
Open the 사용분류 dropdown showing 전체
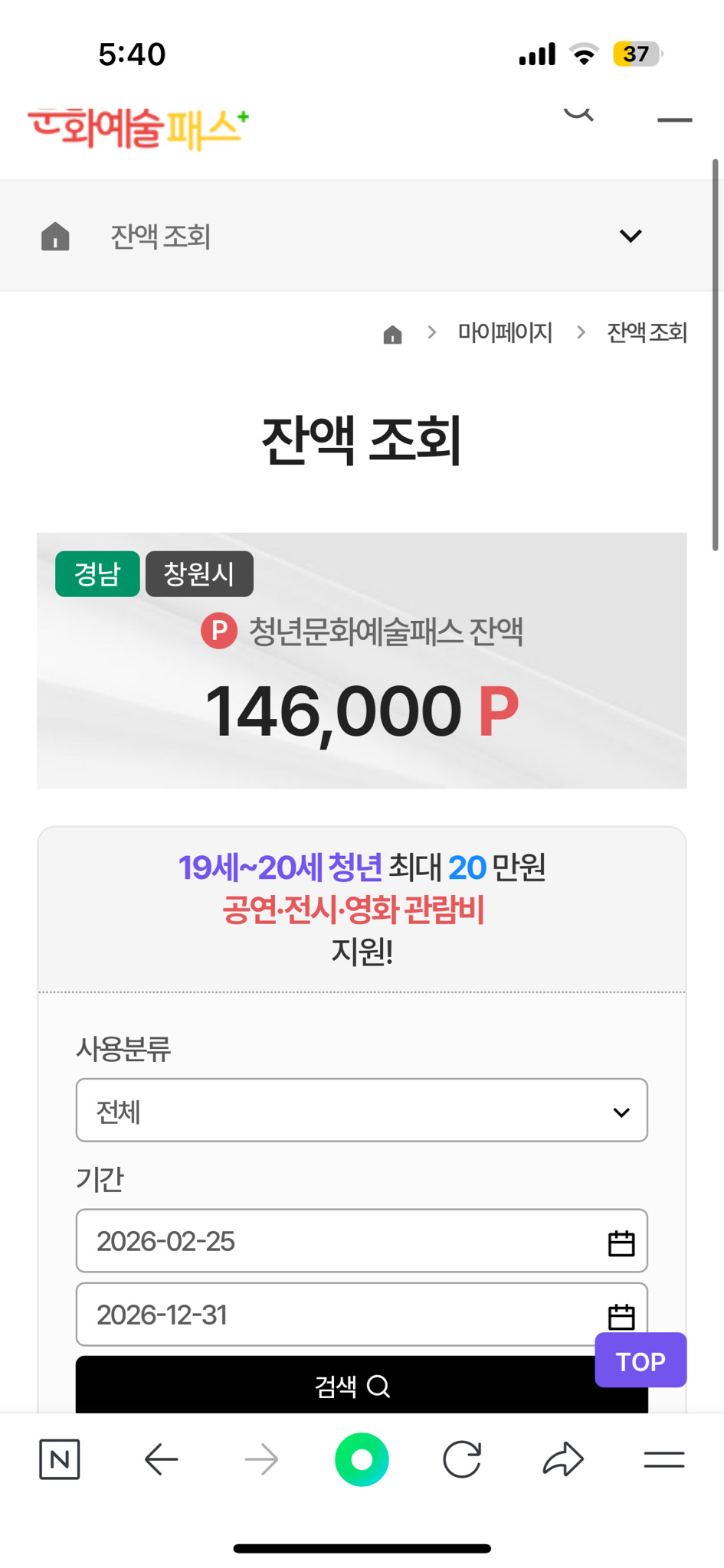(x=361, y=1110)
